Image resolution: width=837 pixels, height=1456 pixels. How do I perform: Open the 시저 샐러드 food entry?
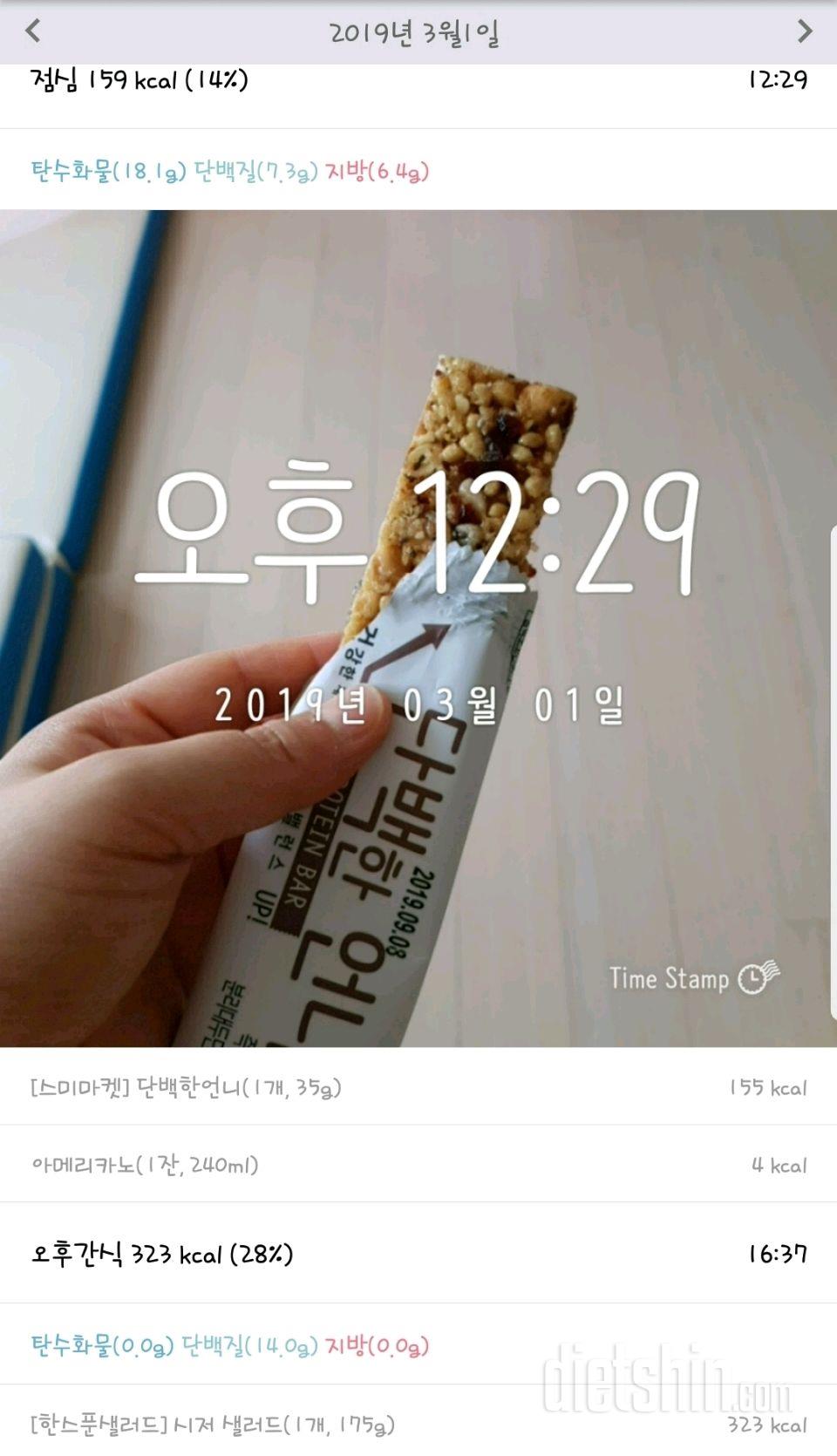418,1425
